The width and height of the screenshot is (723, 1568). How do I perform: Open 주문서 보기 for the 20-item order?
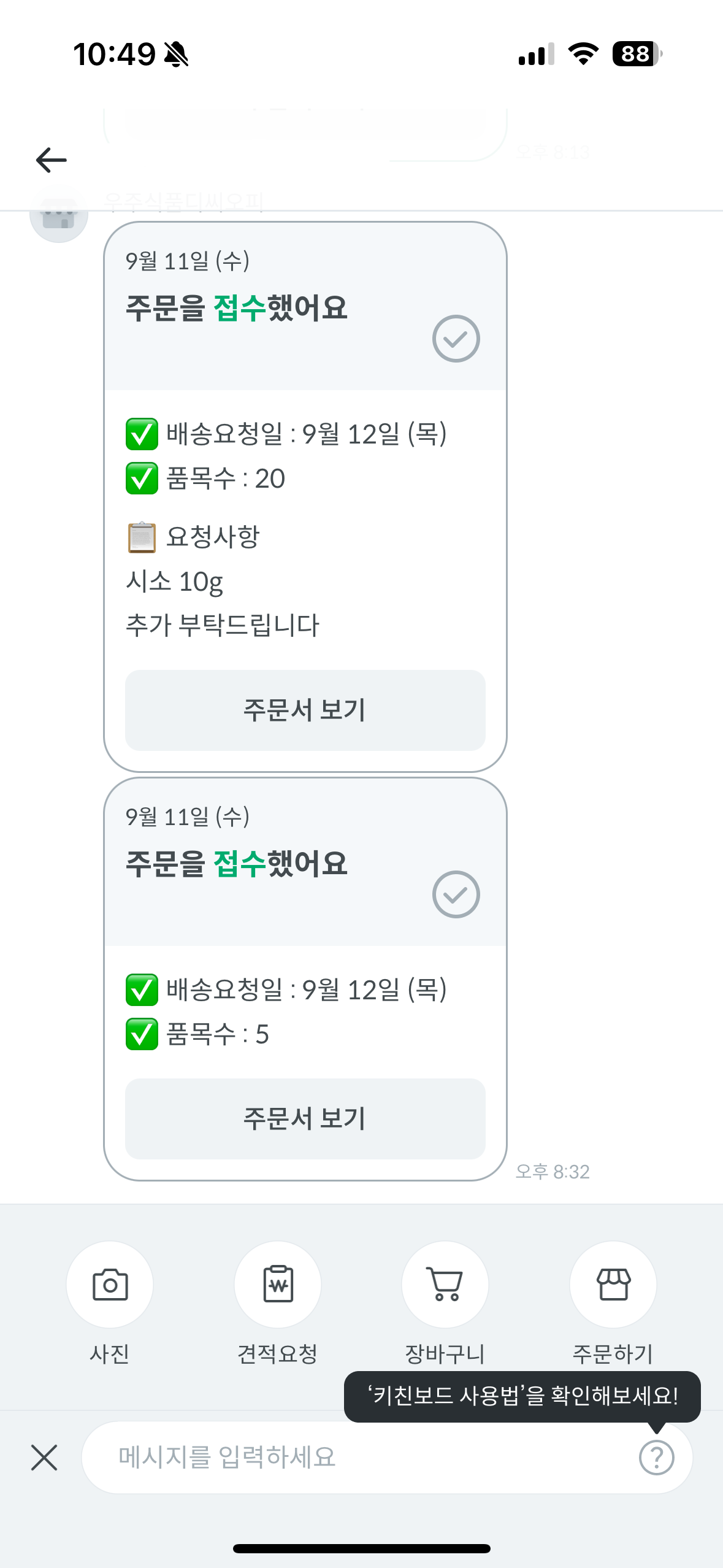[x=305, y=710]
